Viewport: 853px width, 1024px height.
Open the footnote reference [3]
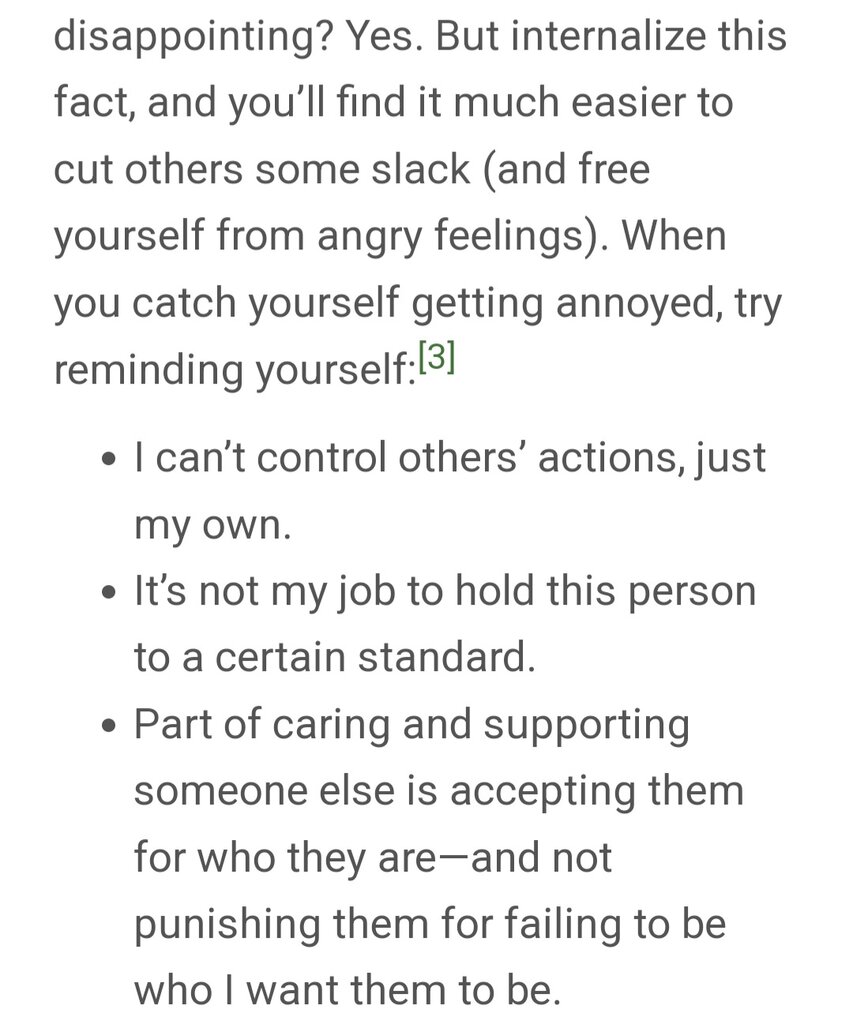click(x=436, y=358)
